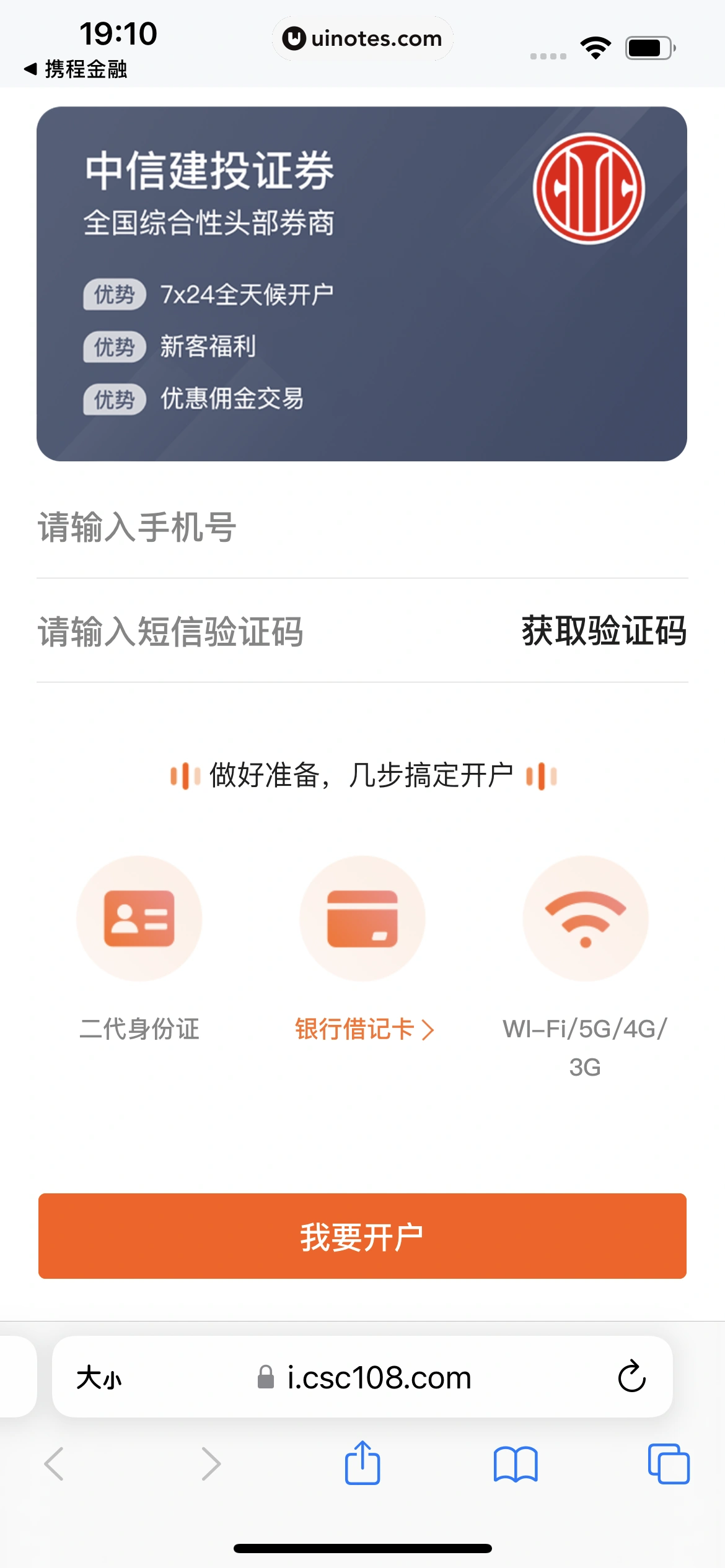The height and width of the screenshot is (1568, 725).
Task: Reload the page in Safari
Action: pyautogui.click(x=631, y=1377)
